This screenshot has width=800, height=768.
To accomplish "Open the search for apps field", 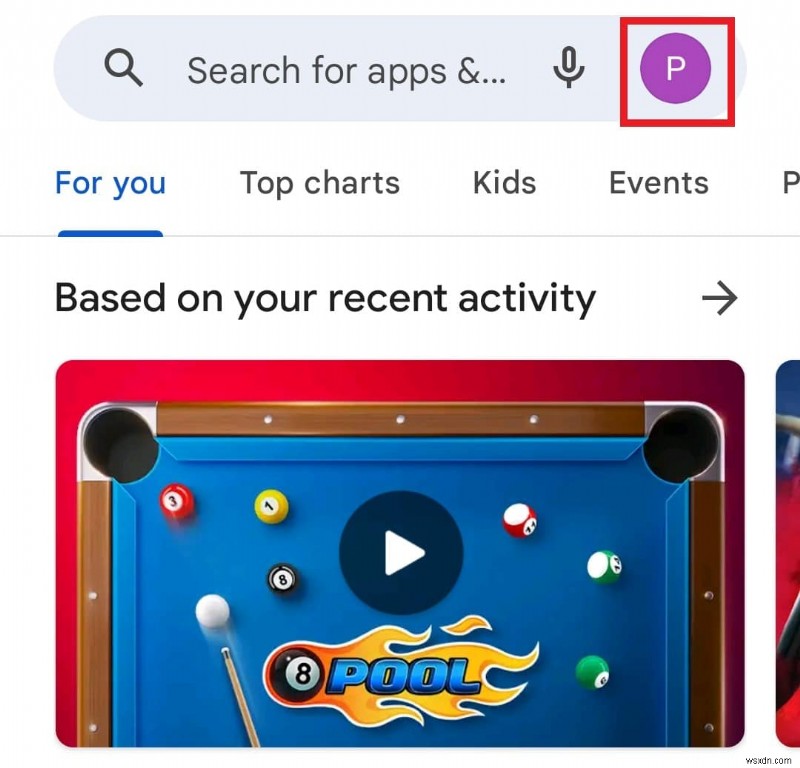I will pyautogui.click(x=345, y=70).
